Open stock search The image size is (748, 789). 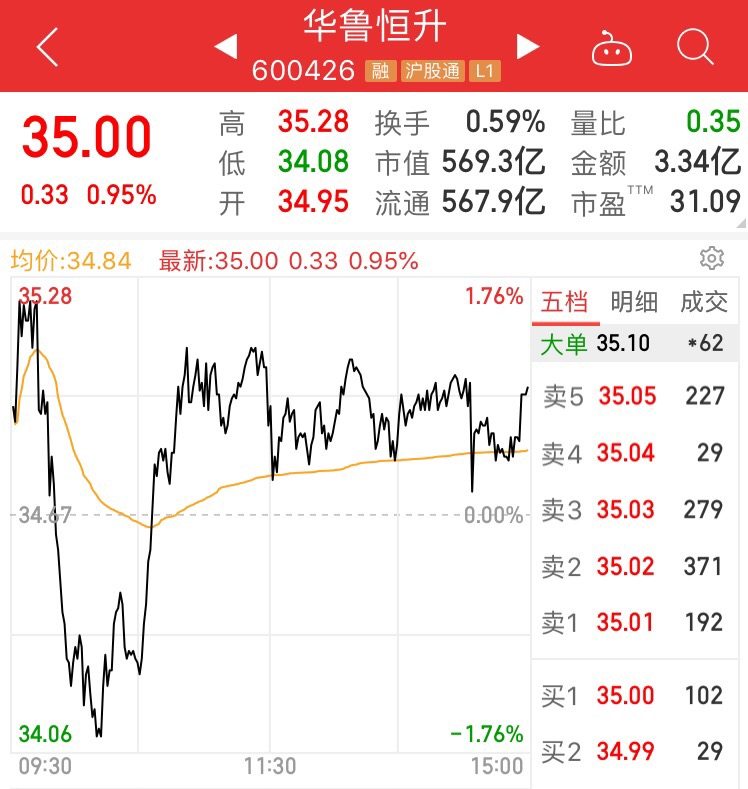pyautogui.click(x=694, y=46)
